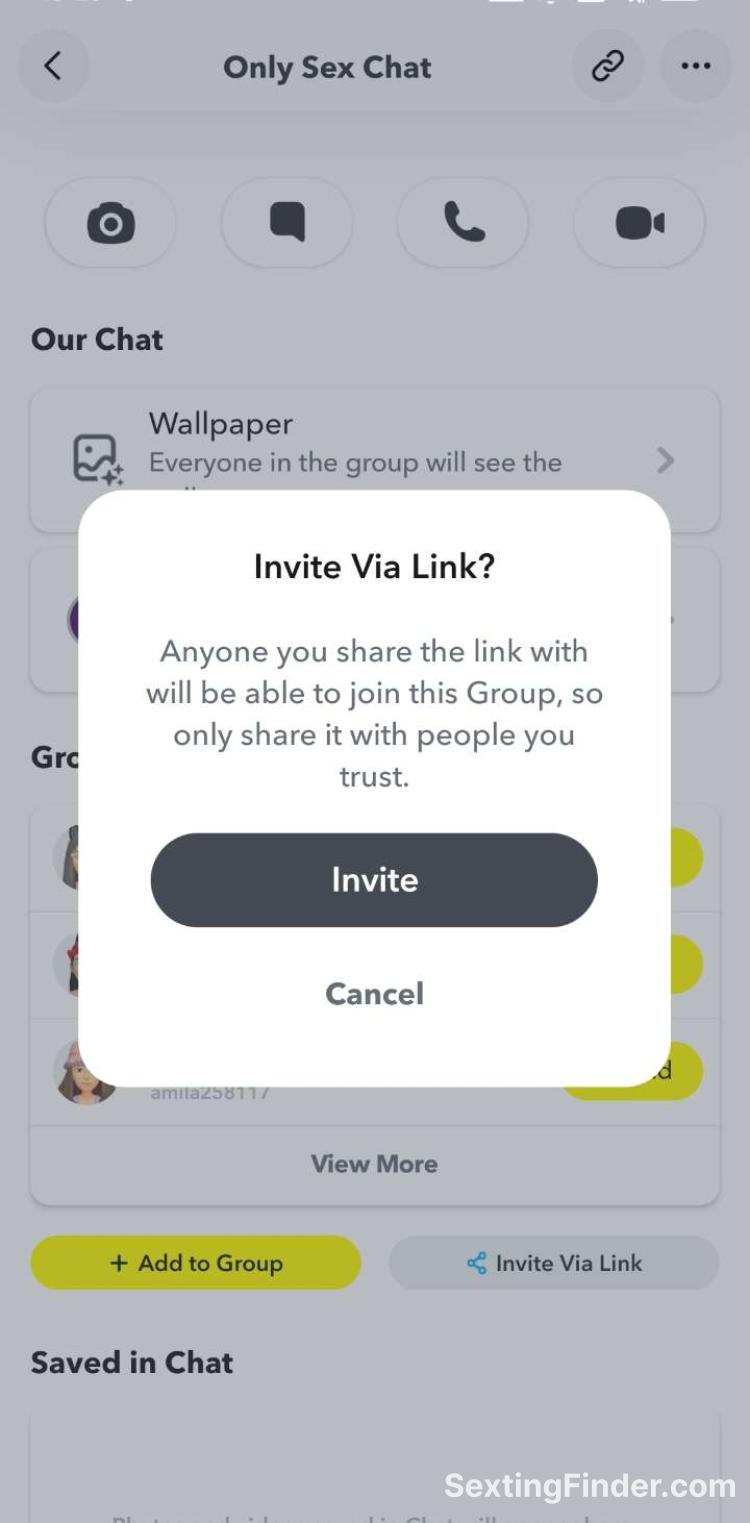
Task: Cancel the invite via link dialog
Action: pyautogui.click(x=374, y=993)
